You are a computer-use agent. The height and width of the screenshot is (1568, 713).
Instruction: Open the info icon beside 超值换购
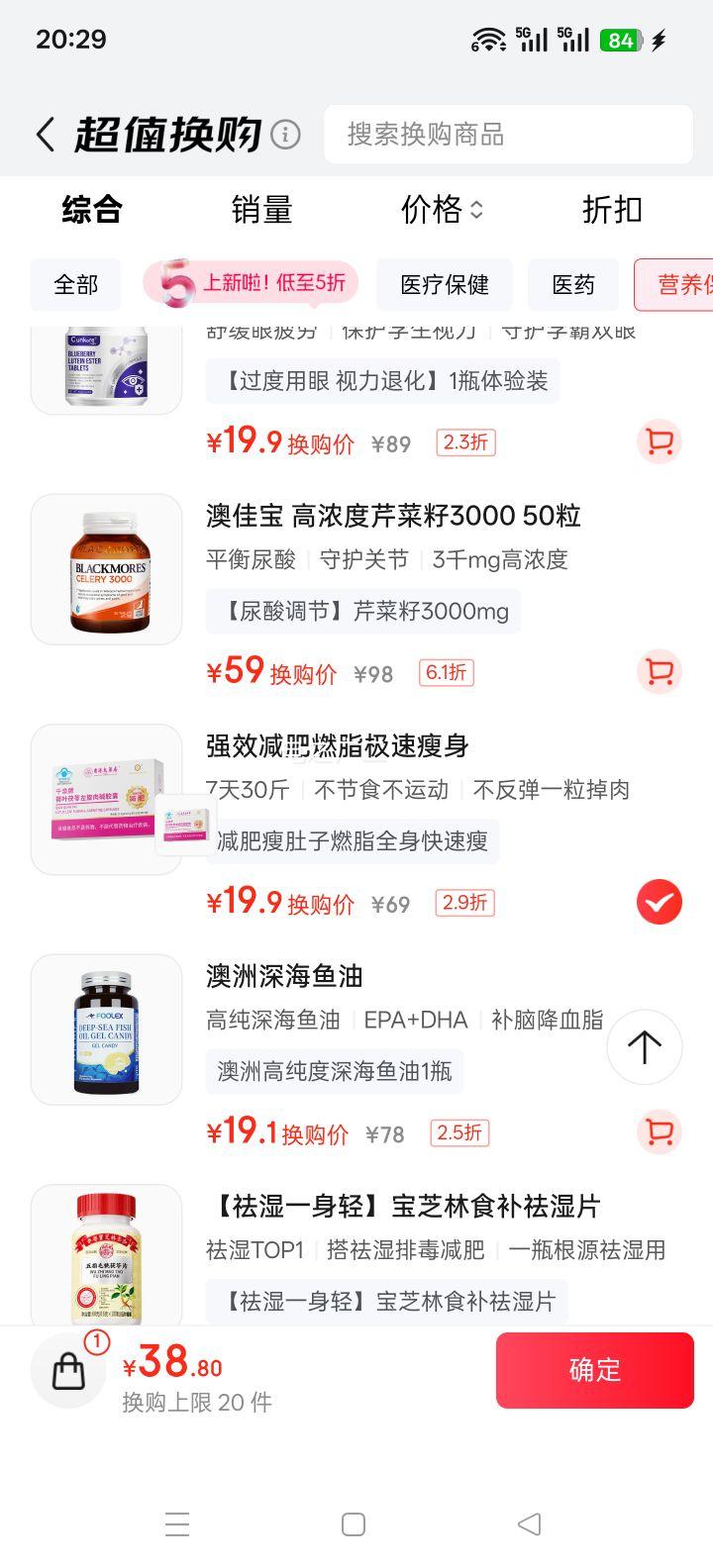click(x=285, y=134)
